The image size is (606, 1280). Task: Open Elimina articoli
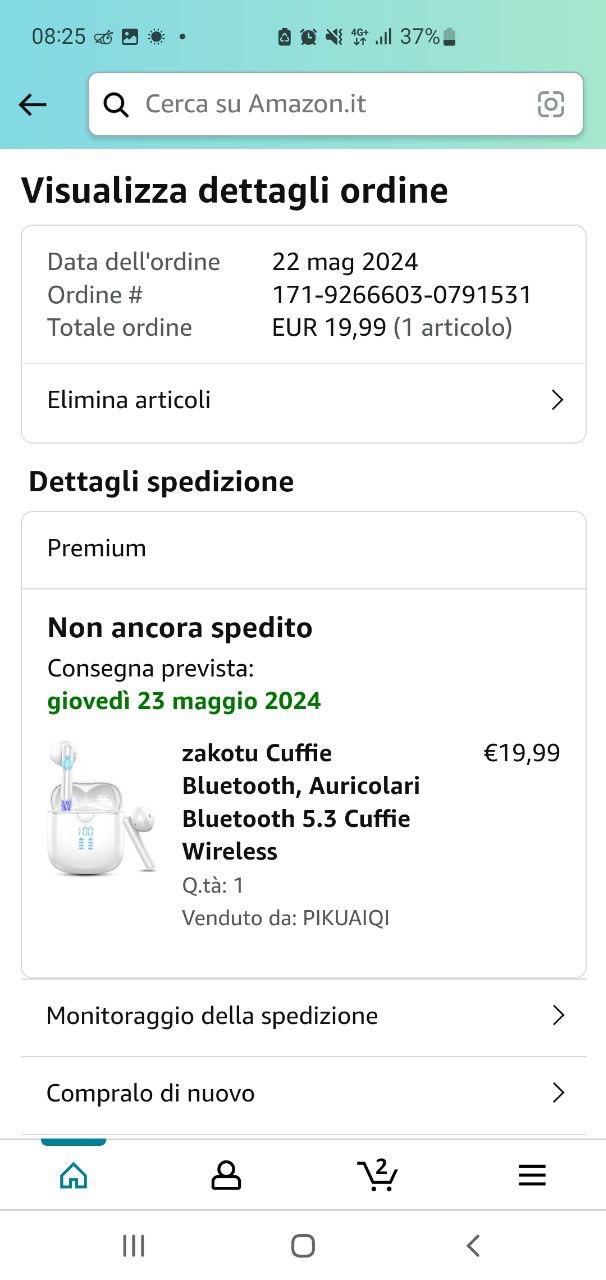[x=303, y=400]
